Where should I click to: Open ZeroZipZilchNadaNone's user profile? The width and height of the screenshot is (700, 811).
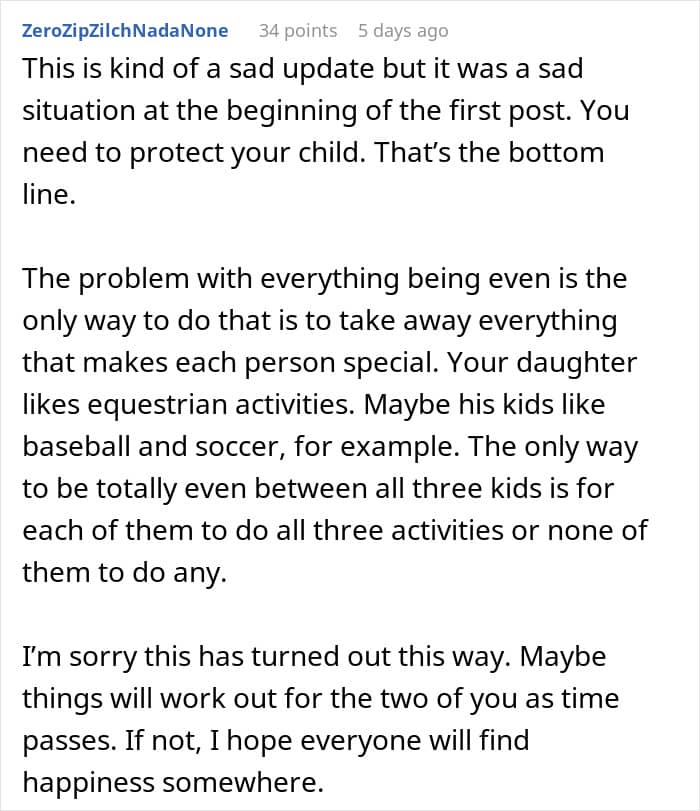125,31
